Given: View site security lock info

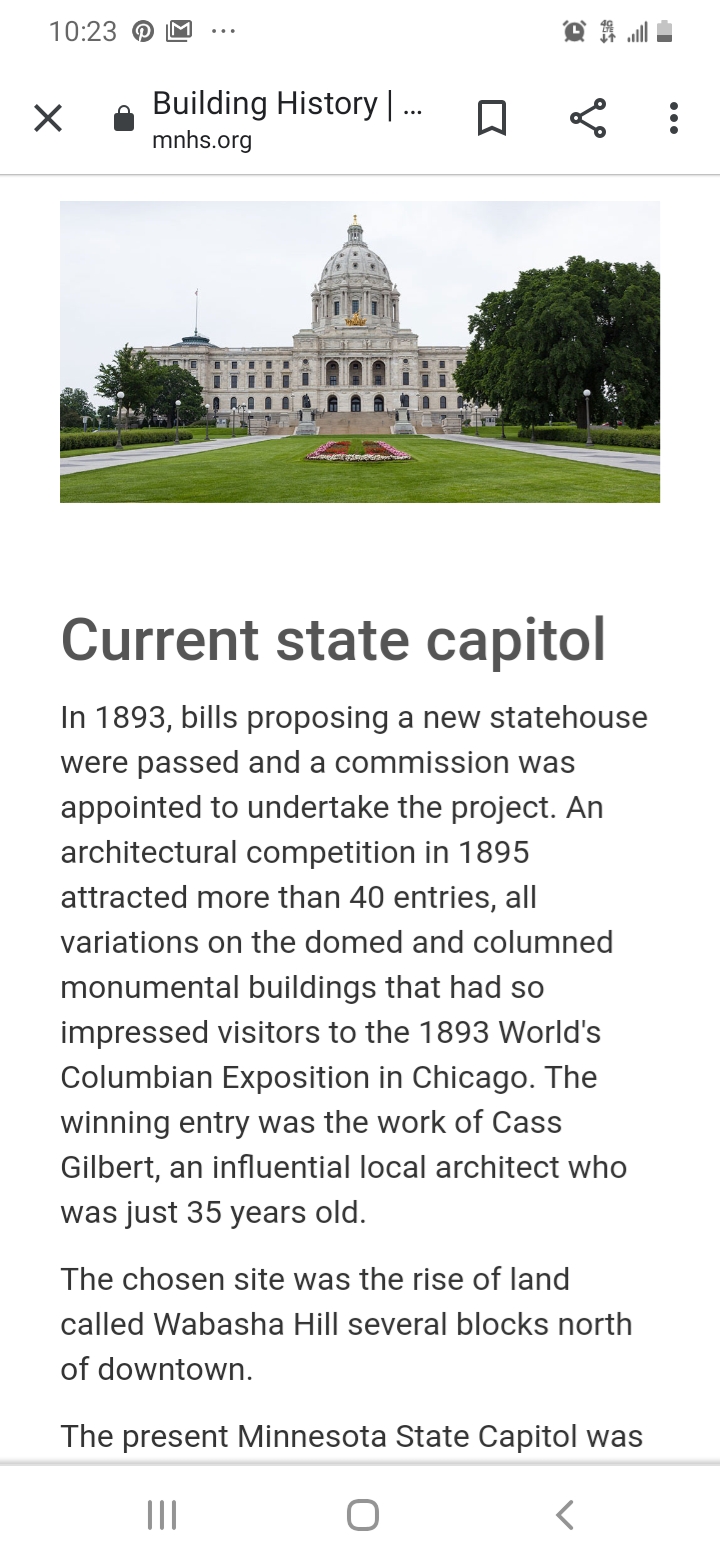Looking at the screenshot, I should 124,119.
